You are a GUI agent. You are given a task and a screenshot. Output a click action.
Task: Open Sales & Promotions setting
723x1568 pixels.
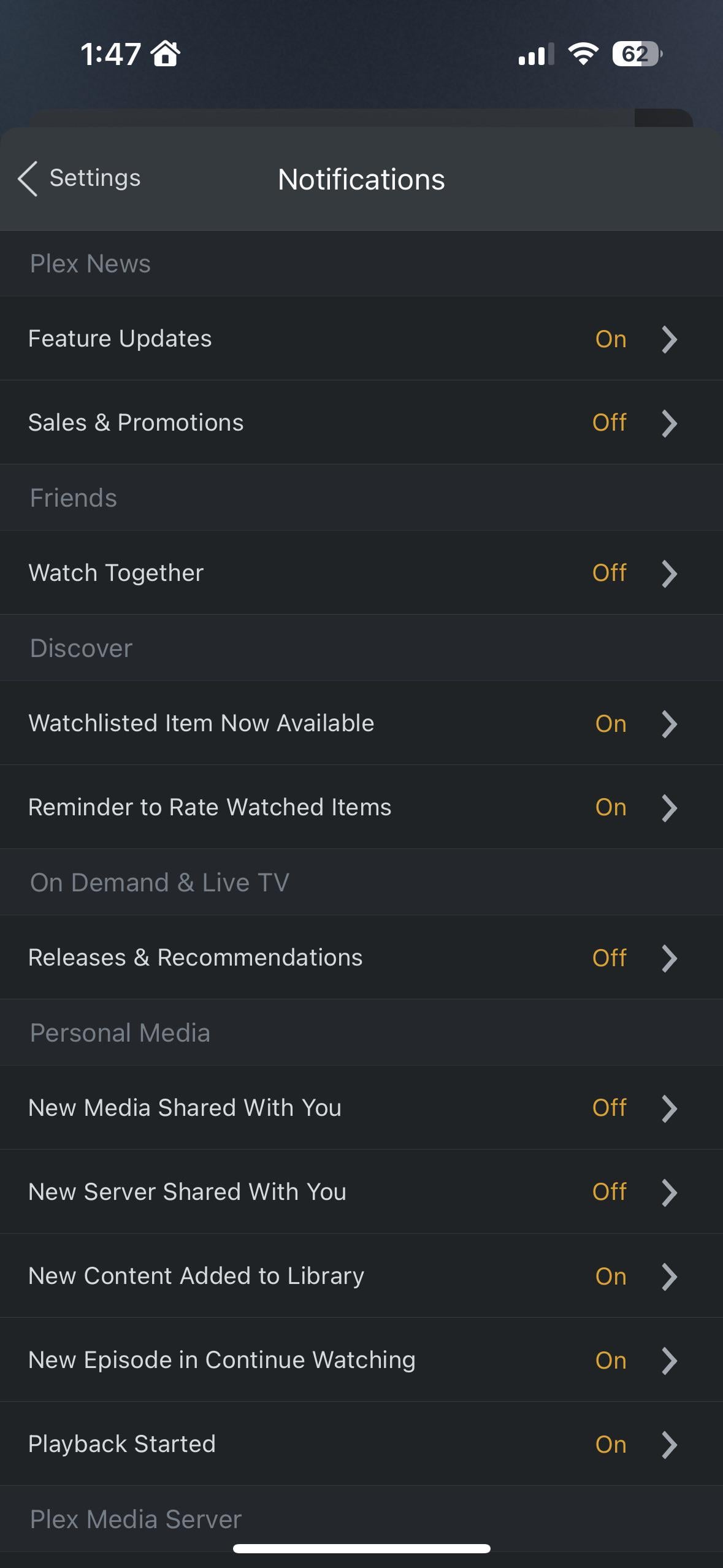(x=361, y=423)
